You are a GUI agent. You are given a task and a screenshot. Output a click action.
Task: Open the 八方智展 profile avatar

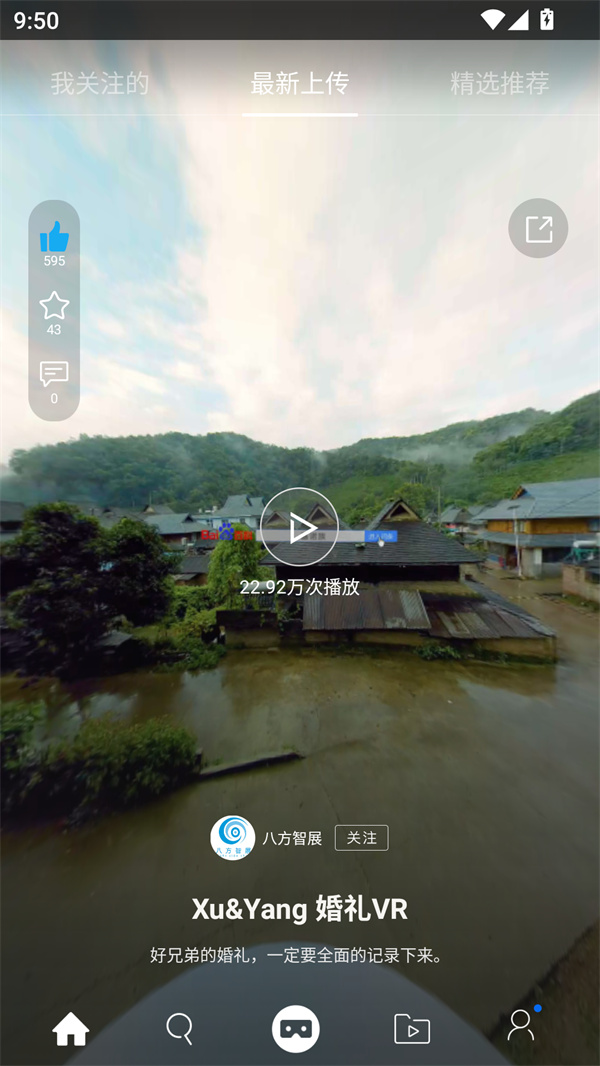pyautogui.click(x=233, y=838)
